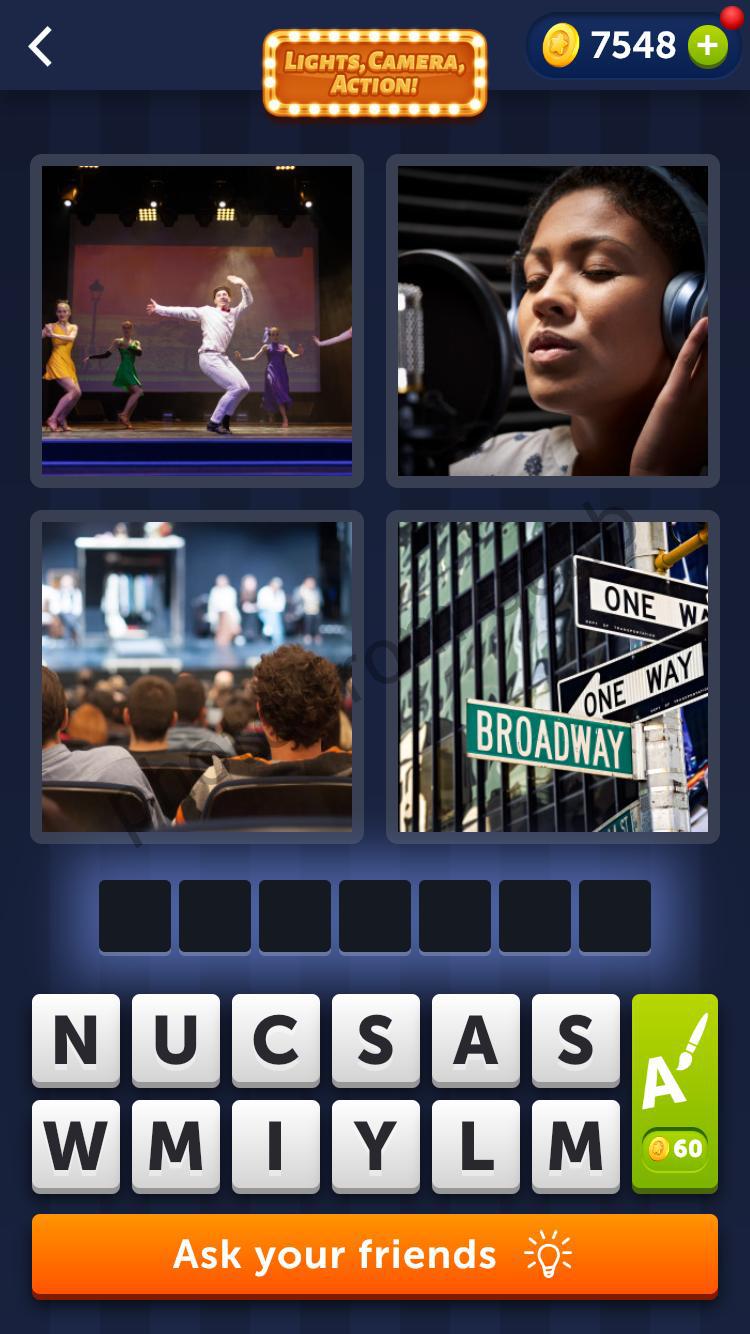The width and height of the screenshot is (750, 1334).
Task: Tap the Ask your friends button
Action: tap(375, 1254)
